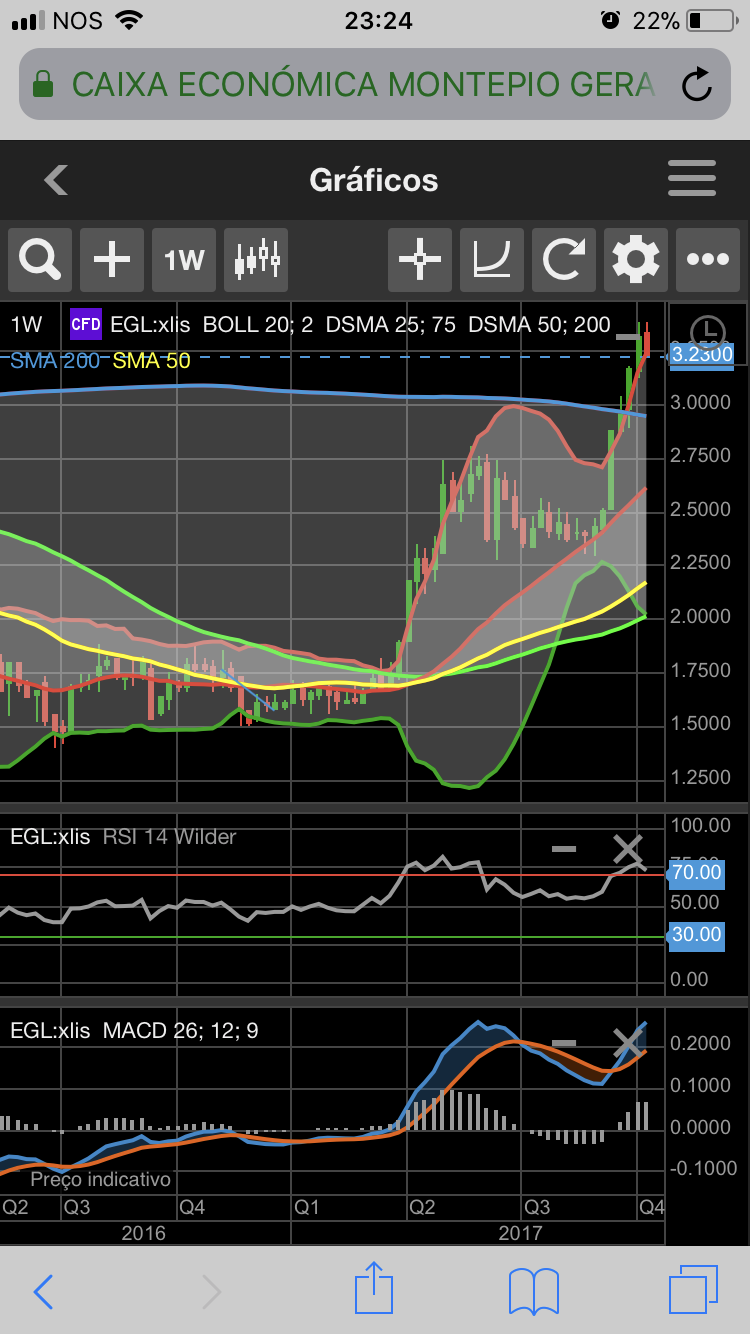Change the candlestick chart type

[x=256, y=260]
